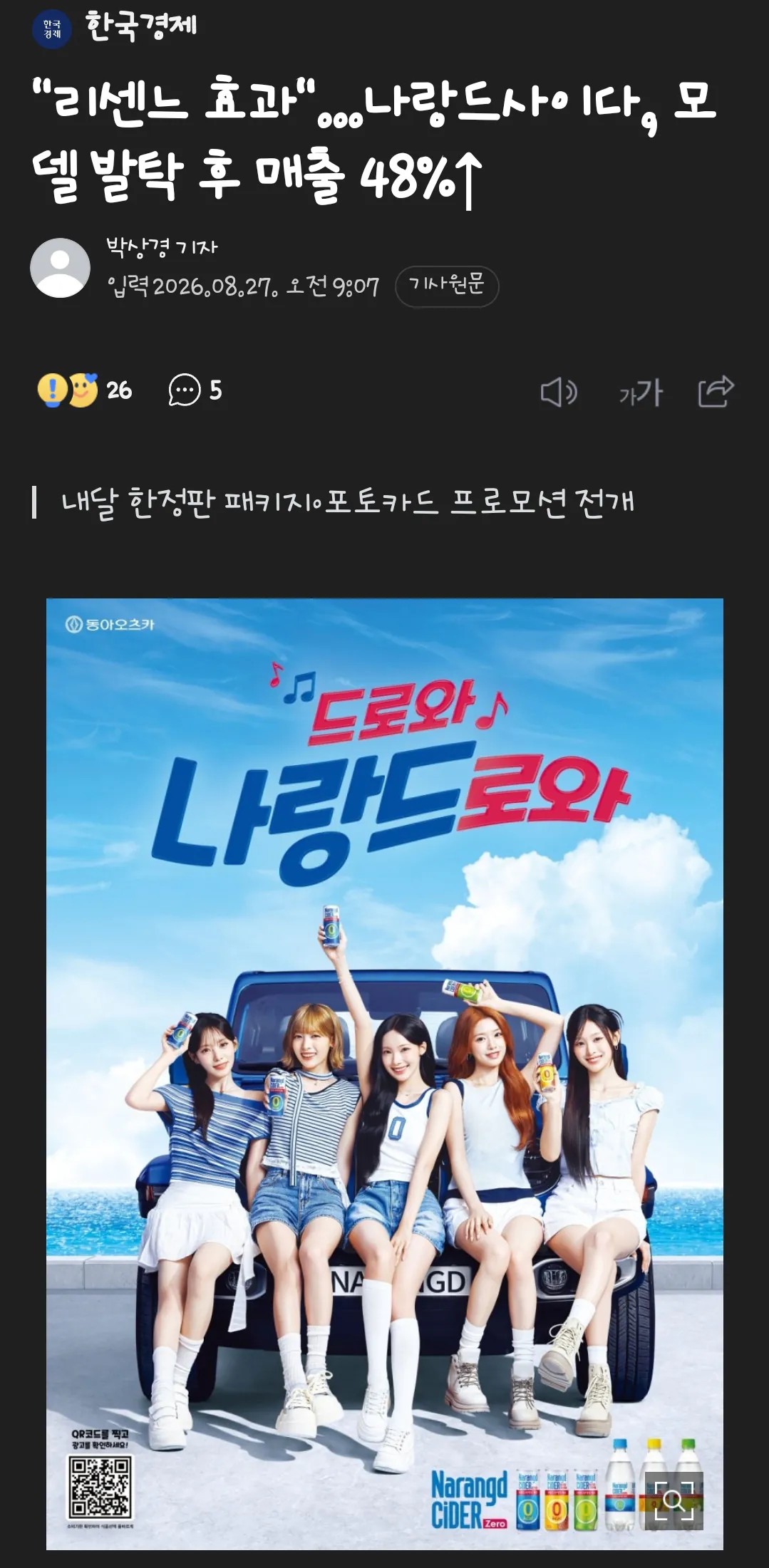The height and width of the screenshot is (1568, 769).
Task: Enlarge the ad image with magnifier icon
Action: pyautogui.click(x=673, y=1500)
